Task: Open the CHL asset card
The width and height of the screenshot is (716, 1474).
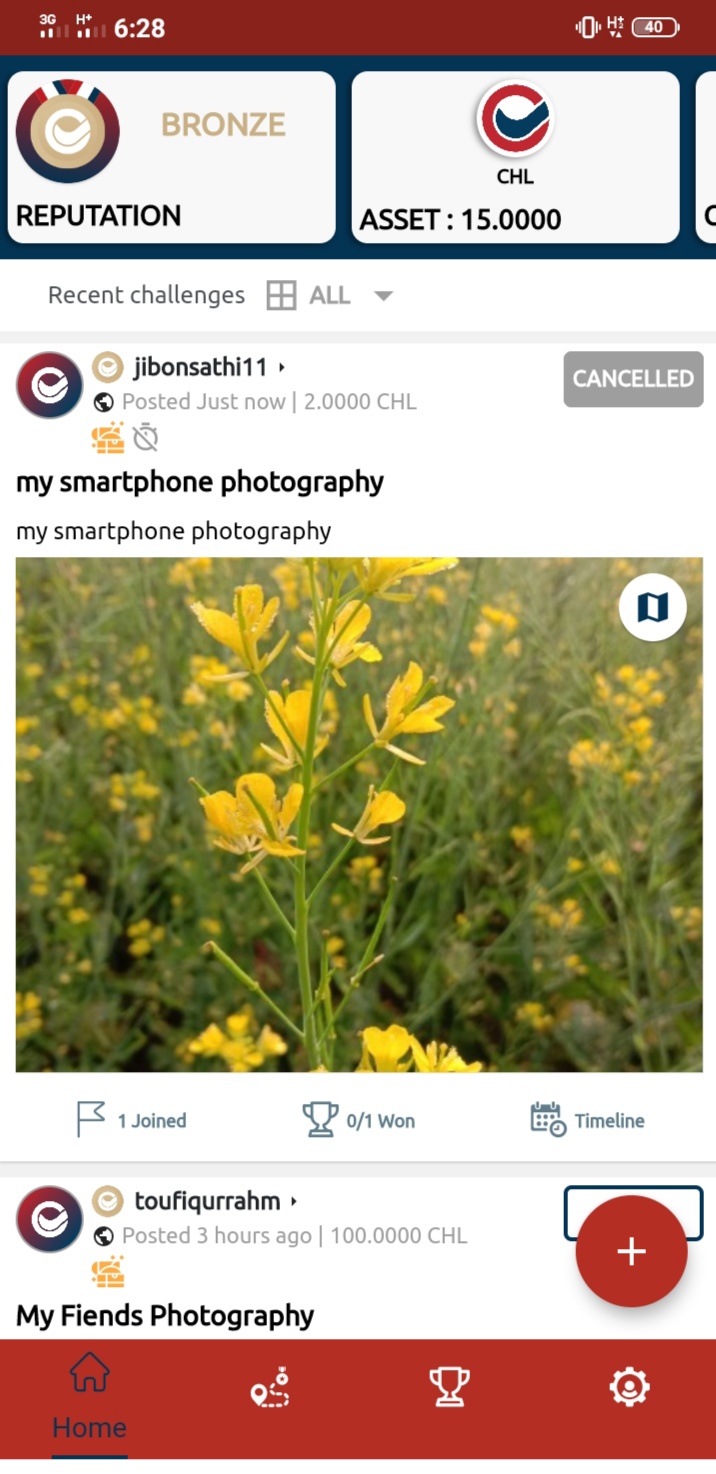Action: [515, 157]
